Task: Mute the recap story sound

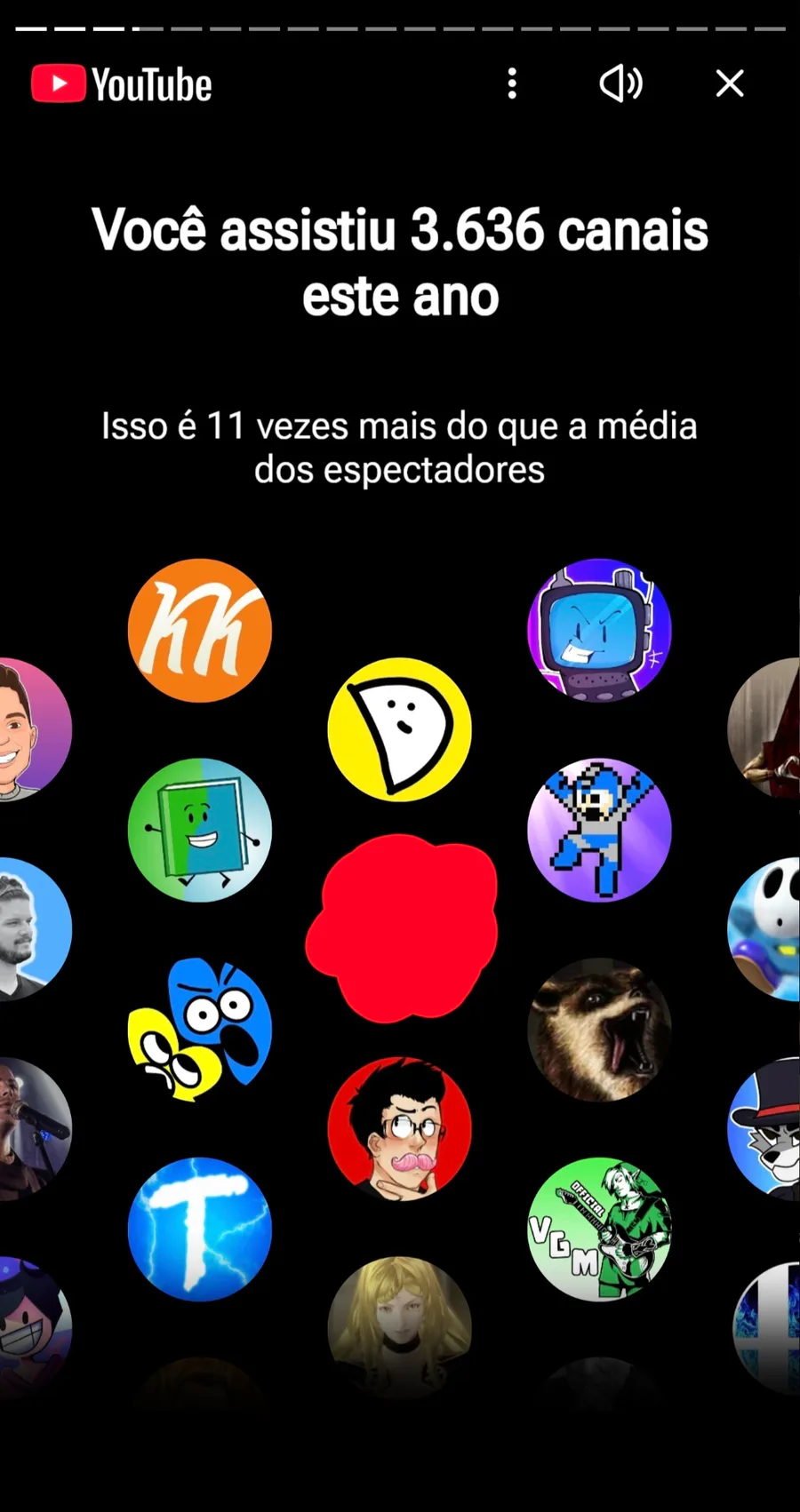Action: click(620, 84)
